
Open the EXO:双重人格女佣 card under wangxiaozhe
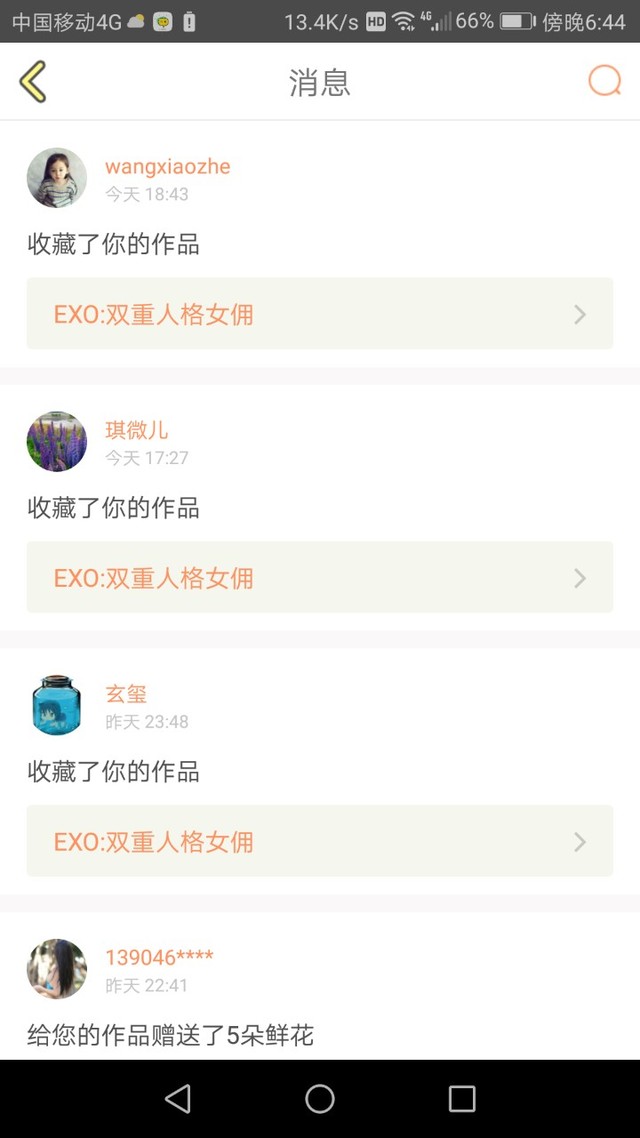point(319,314)
